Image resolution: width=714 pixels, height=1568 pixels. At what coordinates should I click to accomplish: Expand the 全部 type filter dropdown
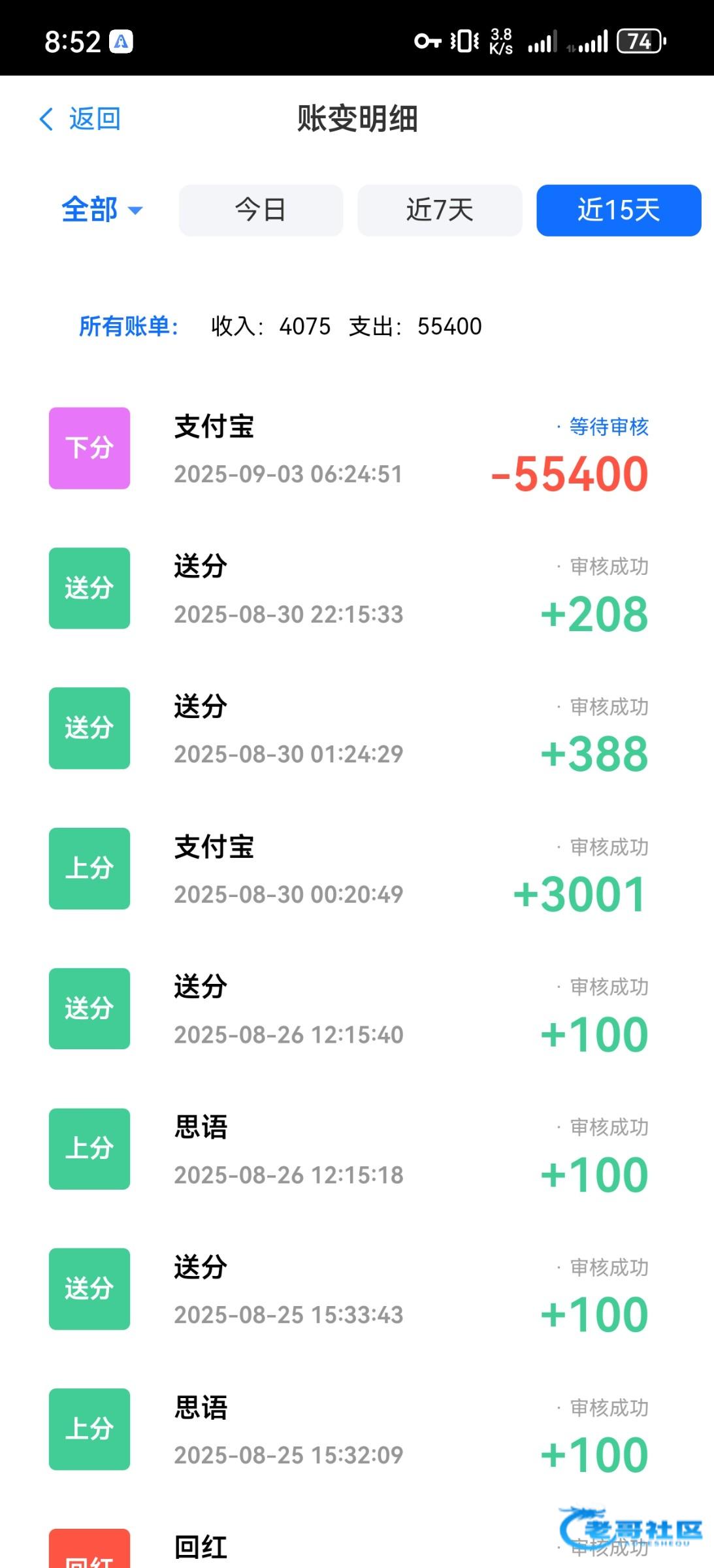pos(102,210)
